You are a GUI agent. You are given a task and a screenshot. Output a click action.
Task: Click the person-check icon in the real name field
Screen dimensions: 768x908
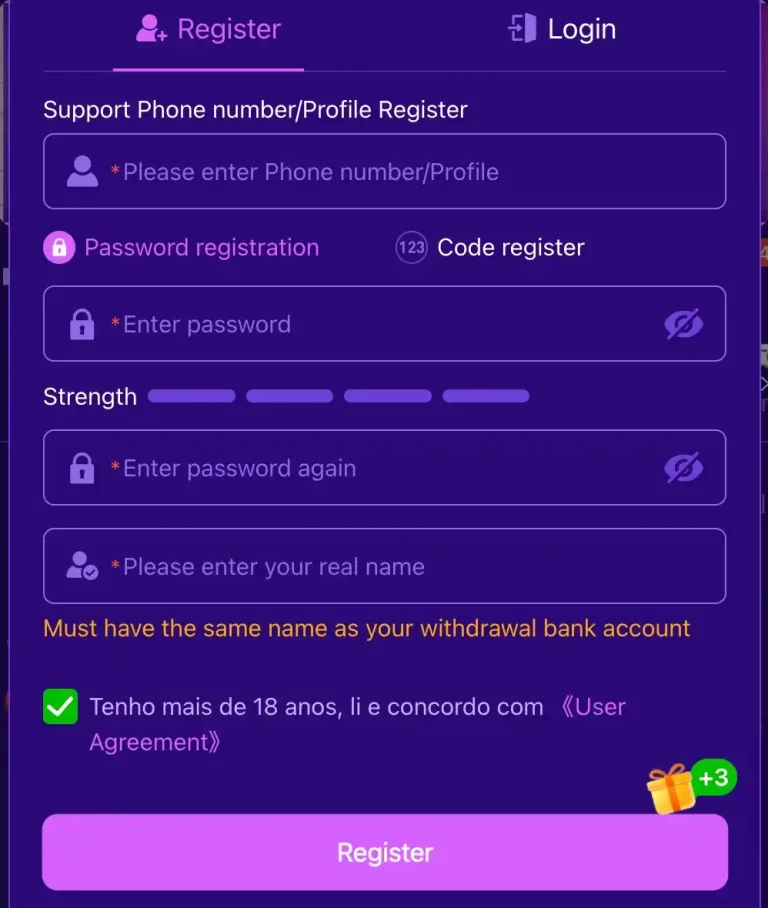tap(80, 566)
